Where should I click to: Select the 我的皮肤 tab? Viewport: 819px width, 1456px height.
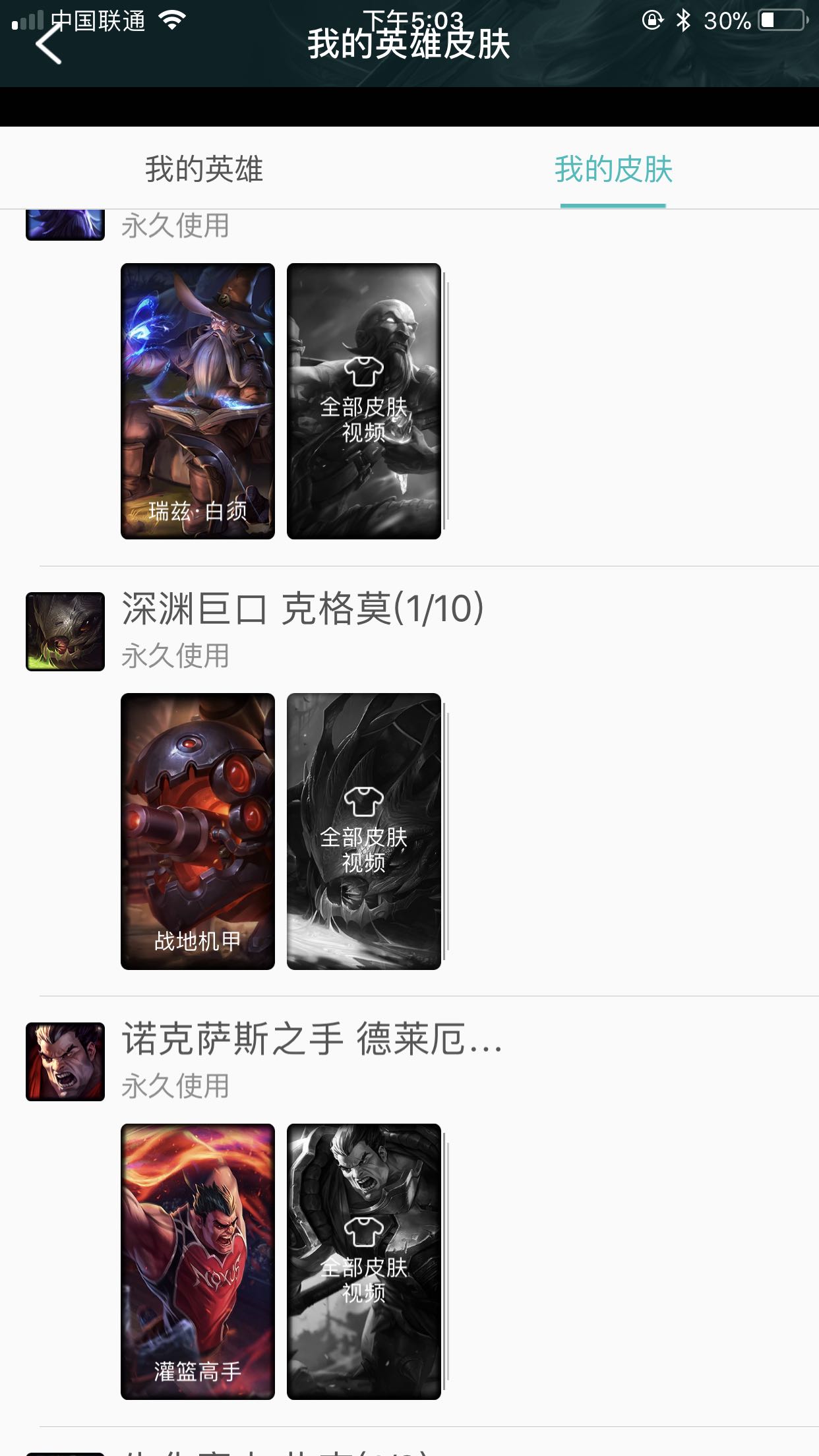613,169
